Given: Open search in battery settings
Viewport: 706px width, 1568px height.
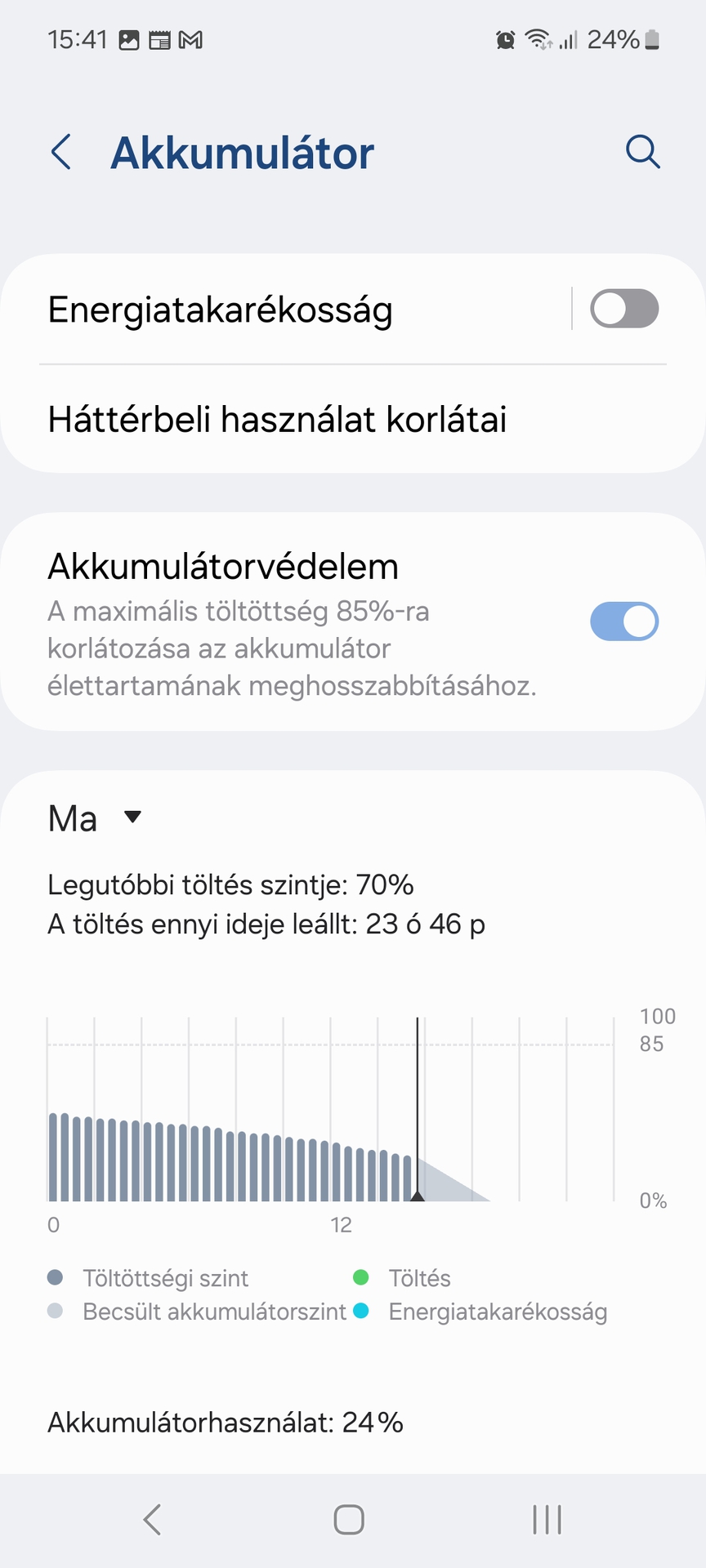Looking at the screenshot, I should coord(642,152).
